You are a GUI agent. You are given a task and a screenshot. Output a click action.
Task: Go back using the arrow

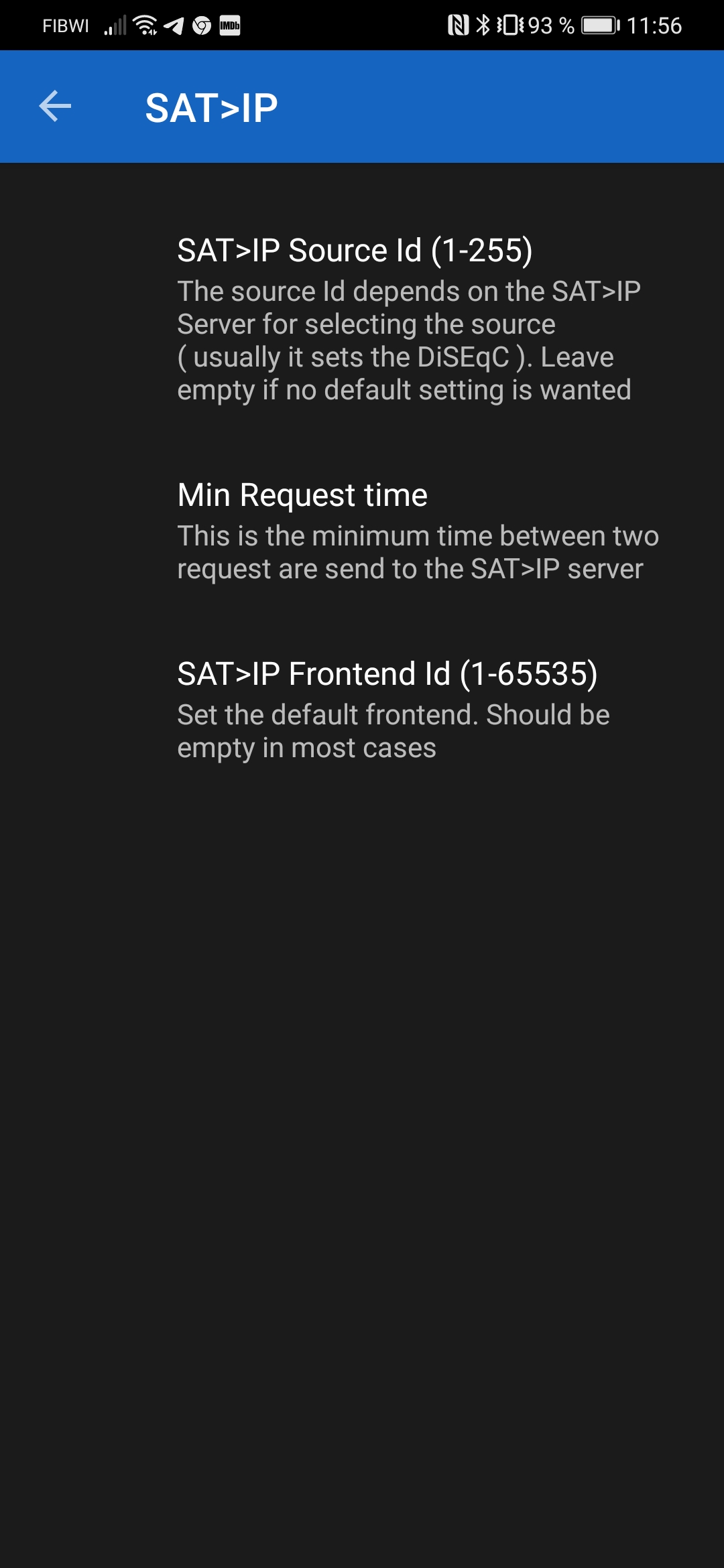55,107
